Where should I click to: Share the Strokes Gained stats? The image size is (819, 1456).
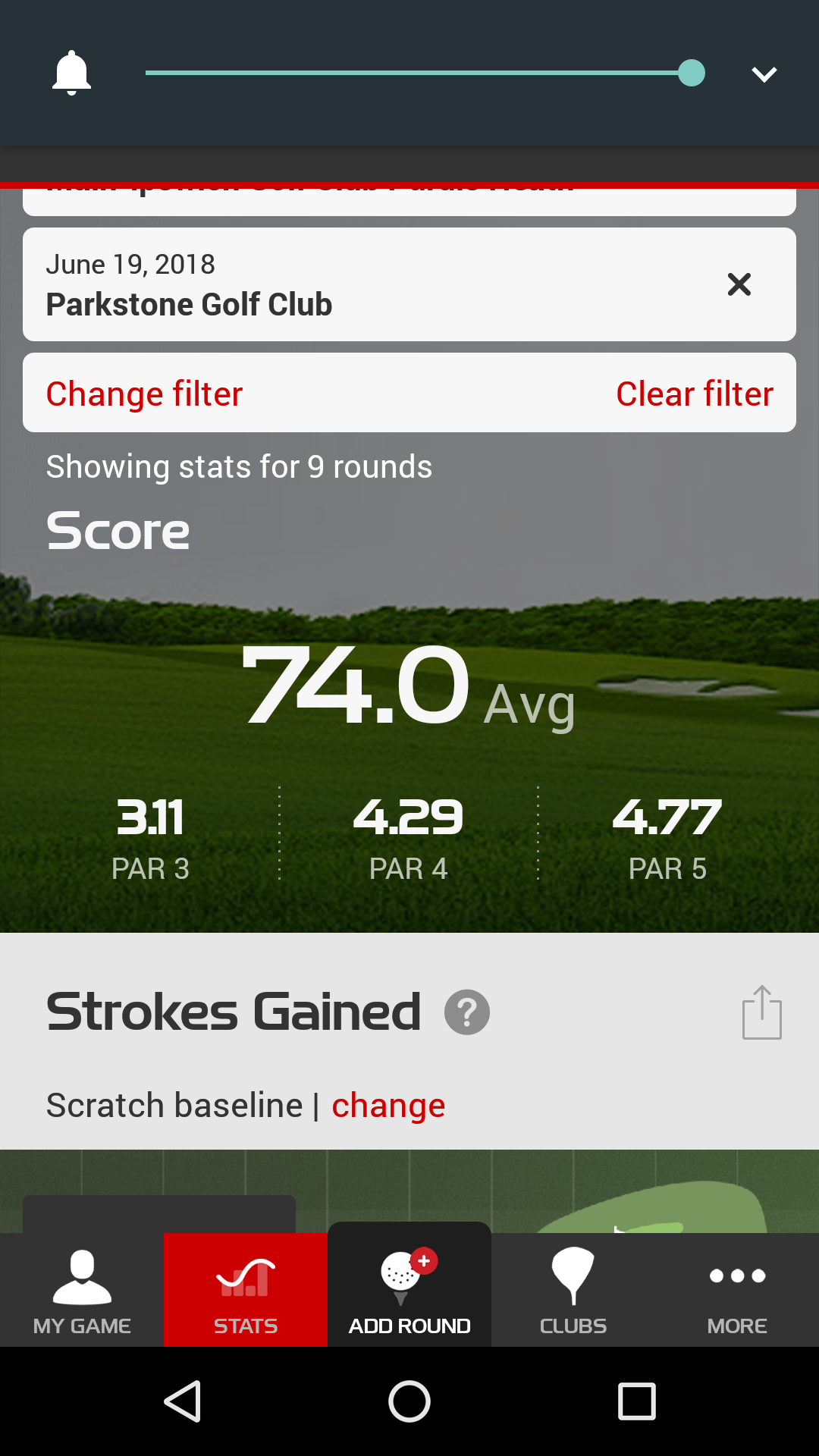[761, 1012]
